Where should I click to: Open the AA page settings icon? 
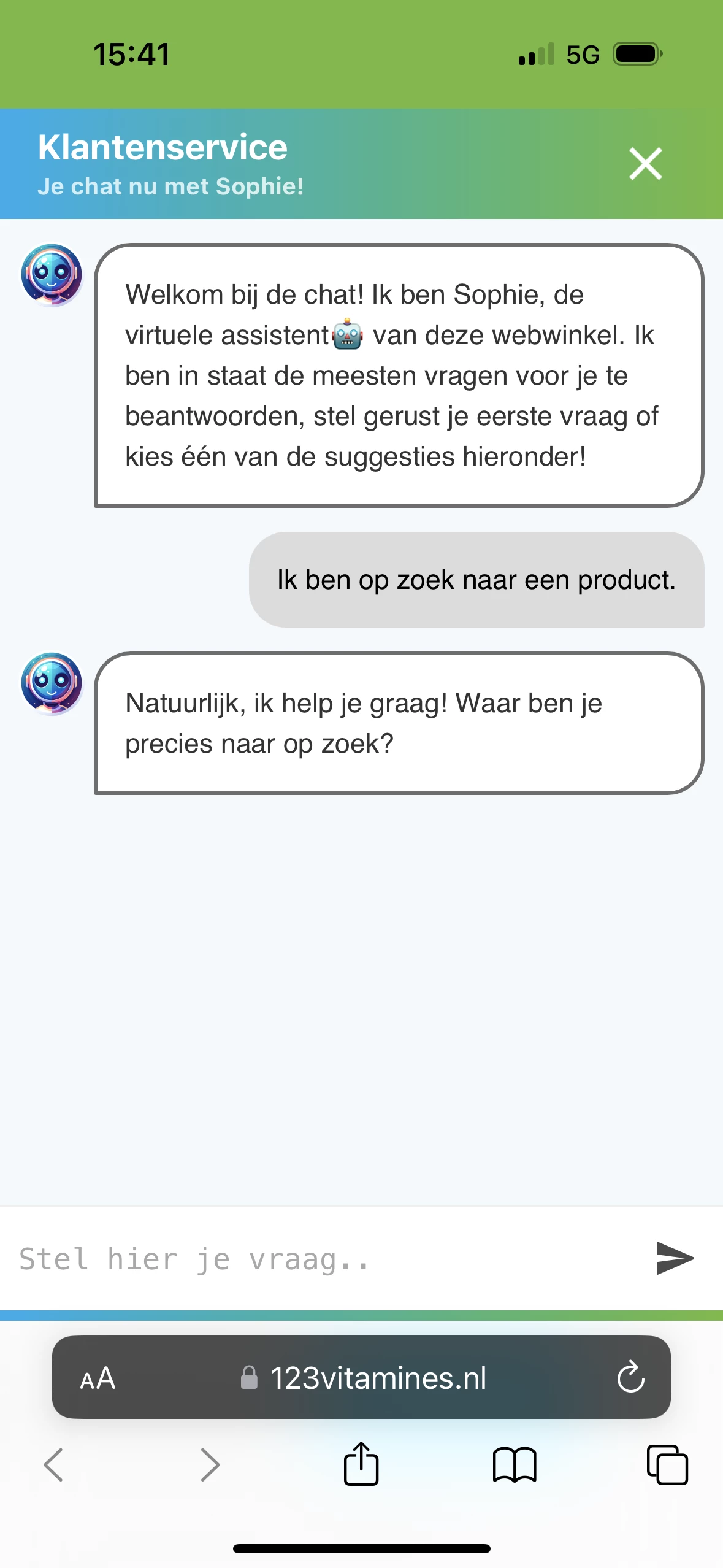(97, 1380)
